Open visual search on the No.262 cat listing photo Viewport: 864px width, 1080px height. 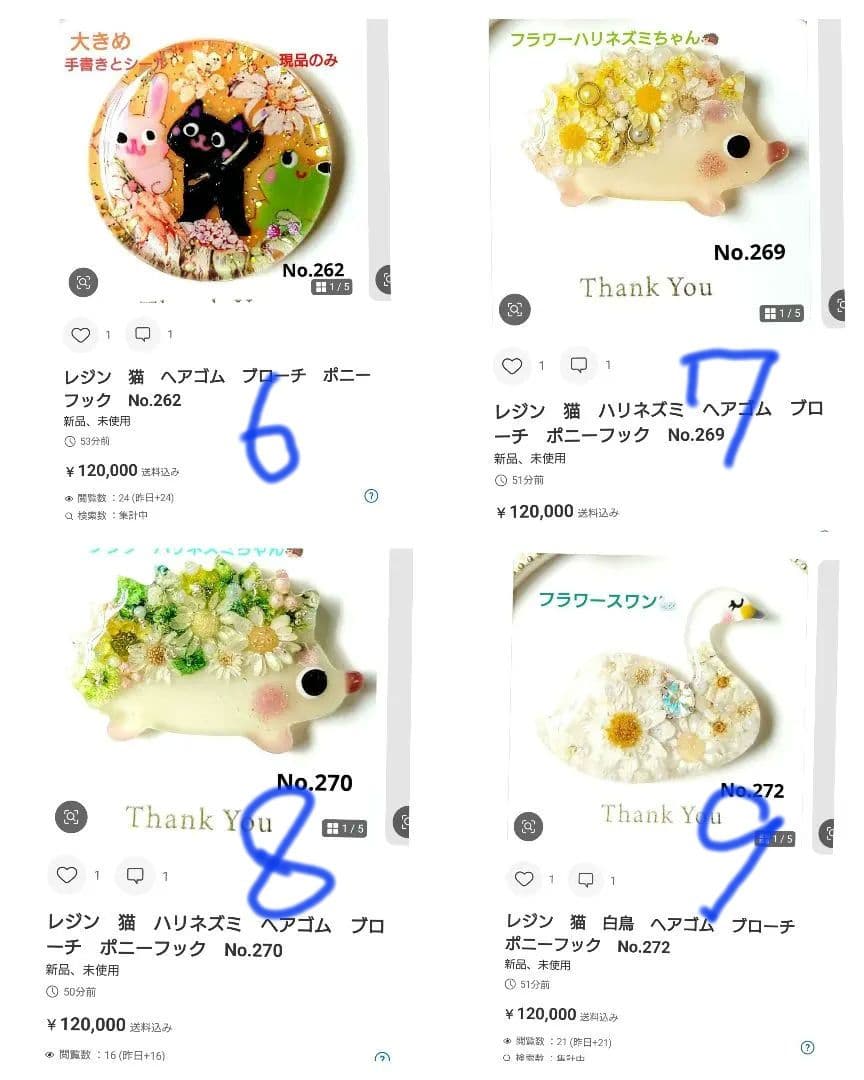(83, 283)
